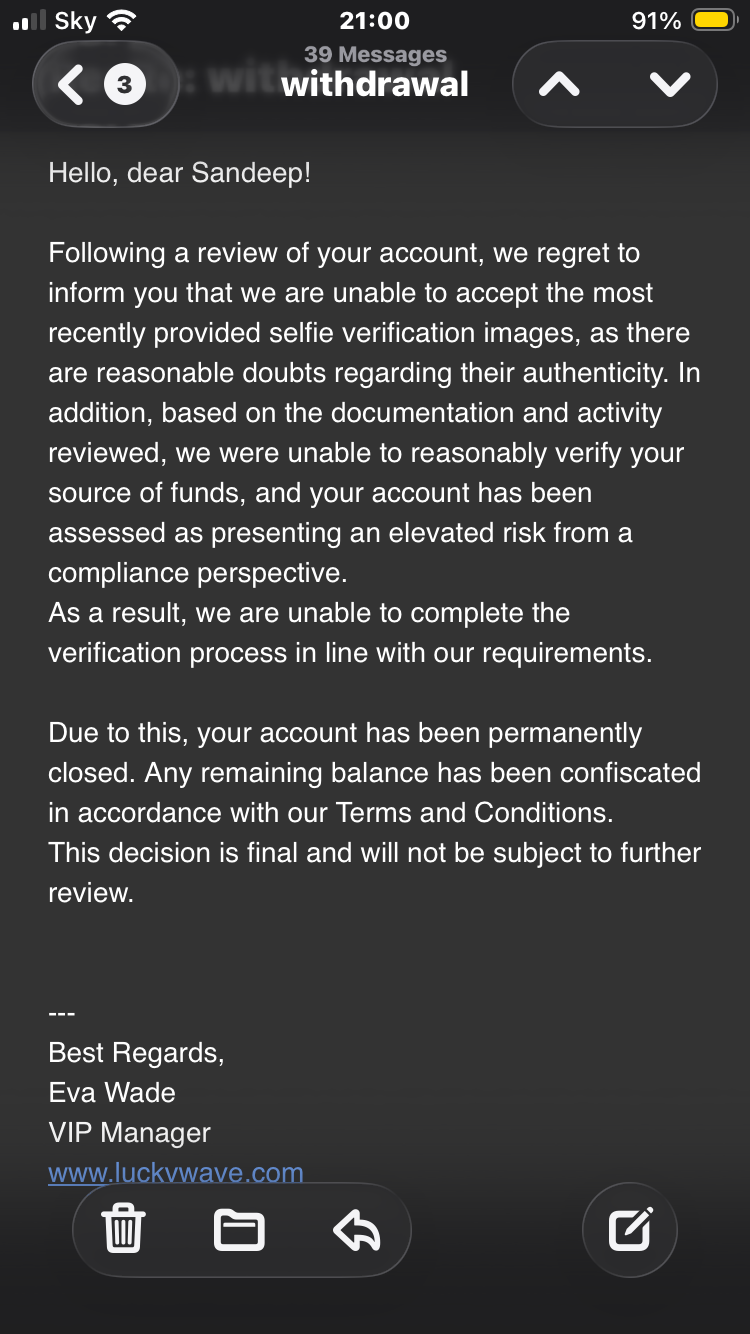Go back to the mailbox list
This screenshot has height=1334, width=750.
click(x=100, y=85)
